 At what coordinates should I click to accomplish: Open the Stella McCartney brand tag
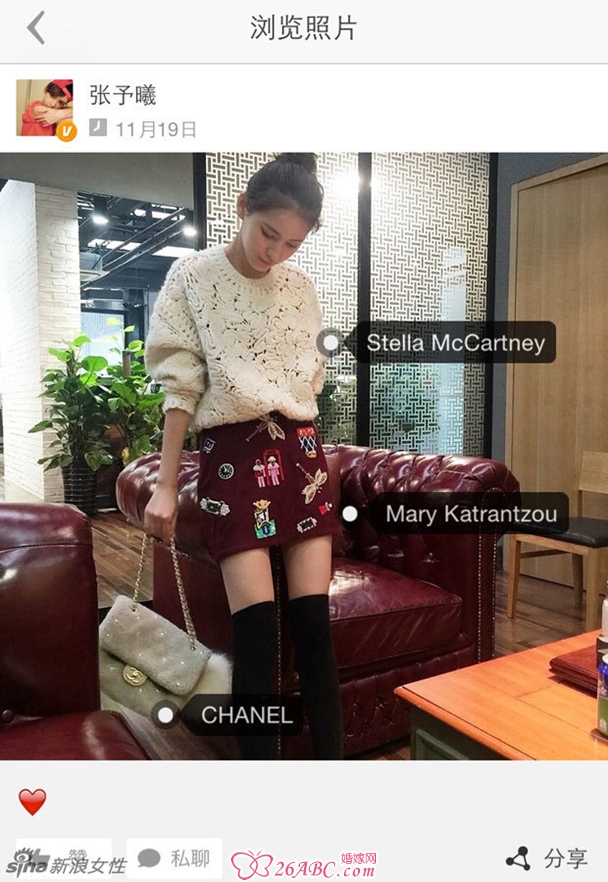coord(455,343)
